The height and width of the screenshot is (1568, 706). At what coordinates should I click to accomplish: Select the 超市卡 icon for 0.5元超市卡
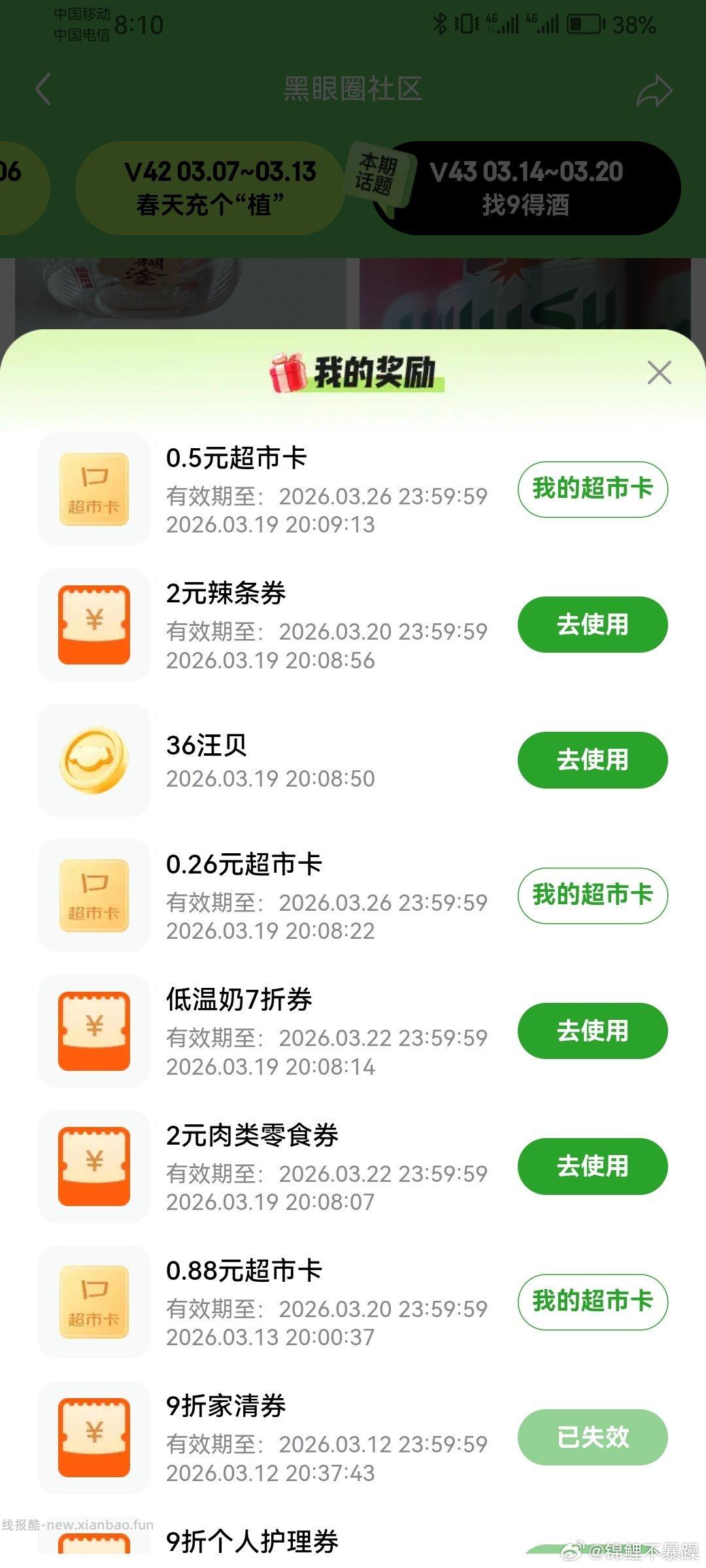point(93,490)
